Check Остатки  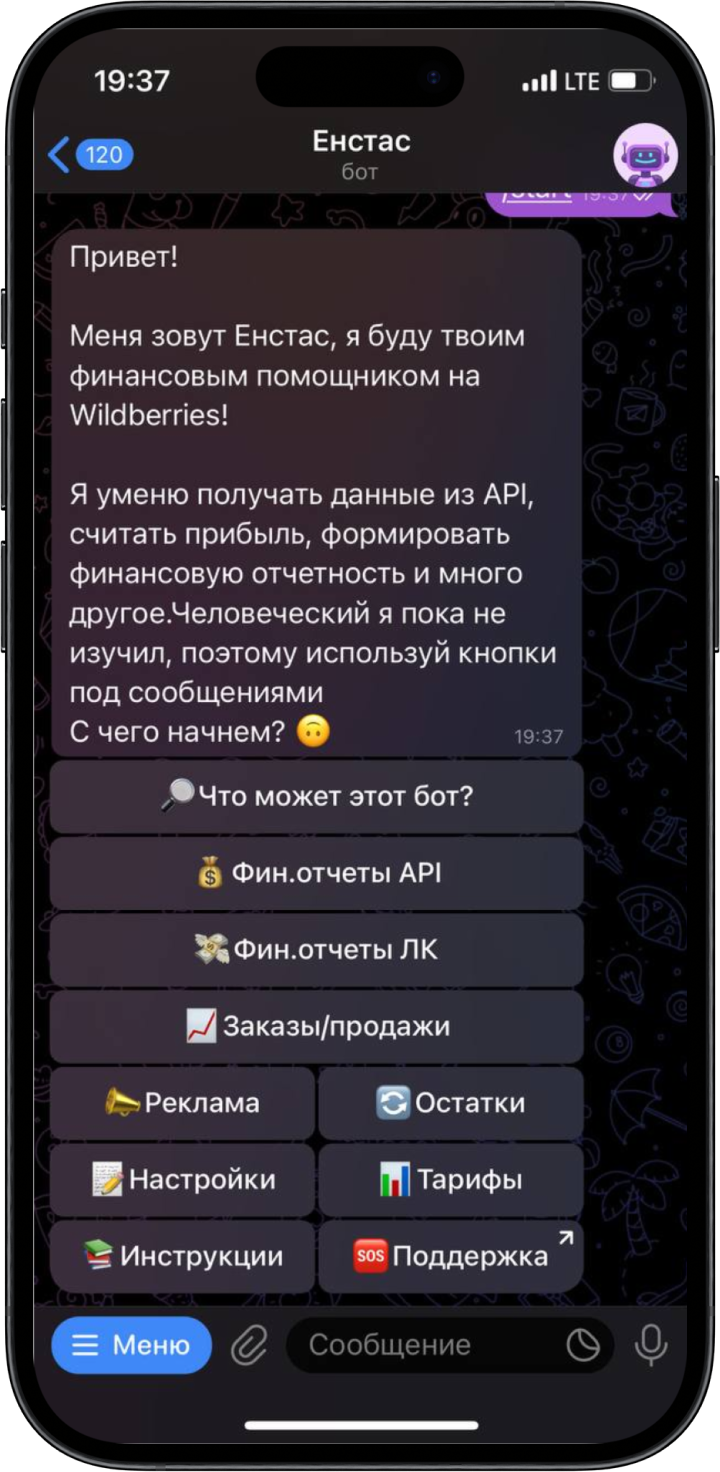pyautogui.click(x=451, y=1103)
